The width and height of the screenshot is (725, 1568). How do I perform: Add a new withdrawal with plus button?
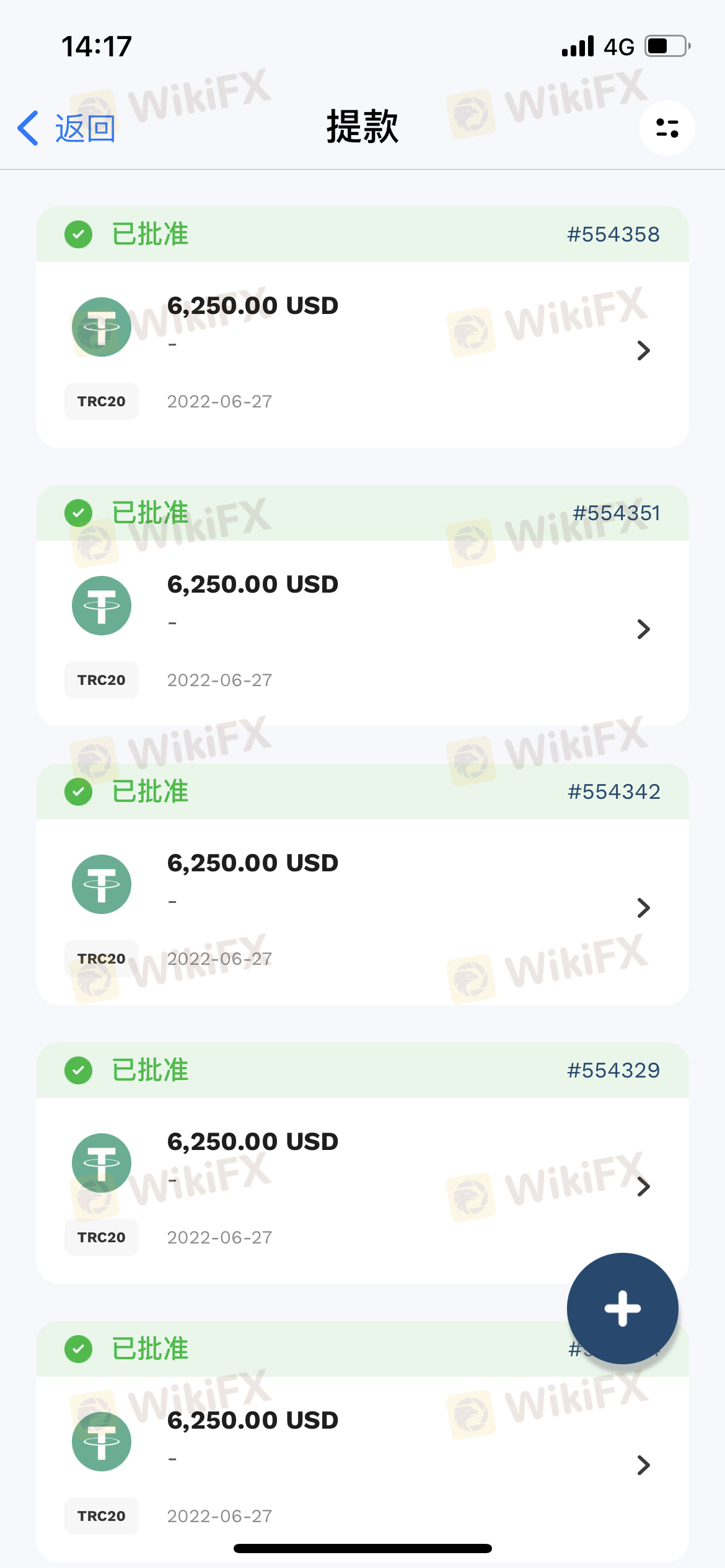click(622, 1308)
